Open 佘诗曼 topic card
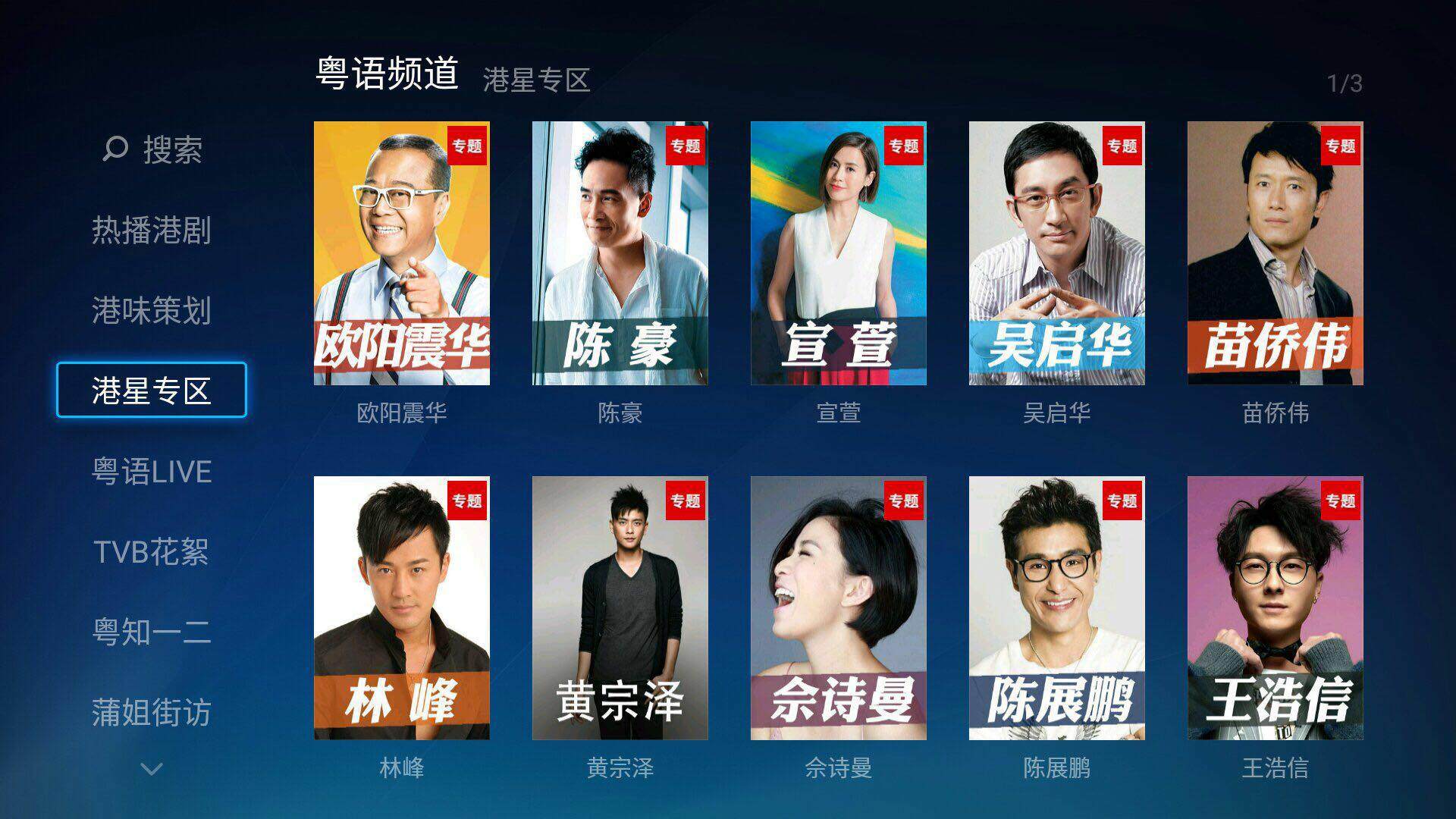1456x819 pixels. click(x=838, y=607)
